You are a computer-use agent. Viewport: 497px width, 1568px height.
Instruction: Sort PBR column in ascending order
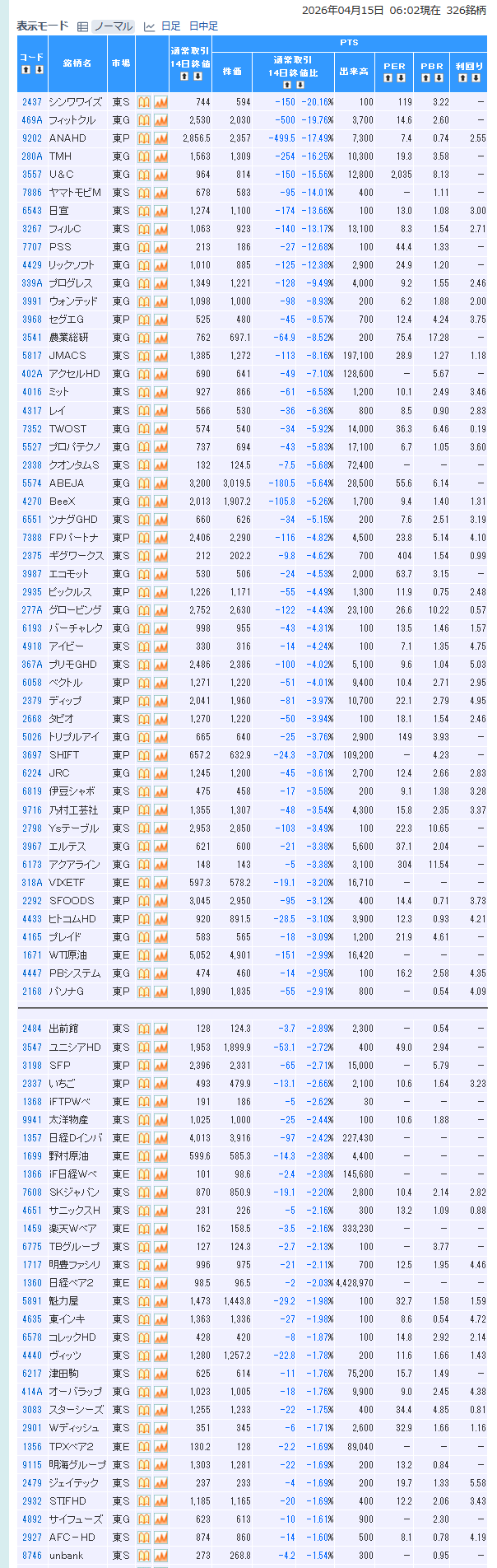(x=425, y=78)
